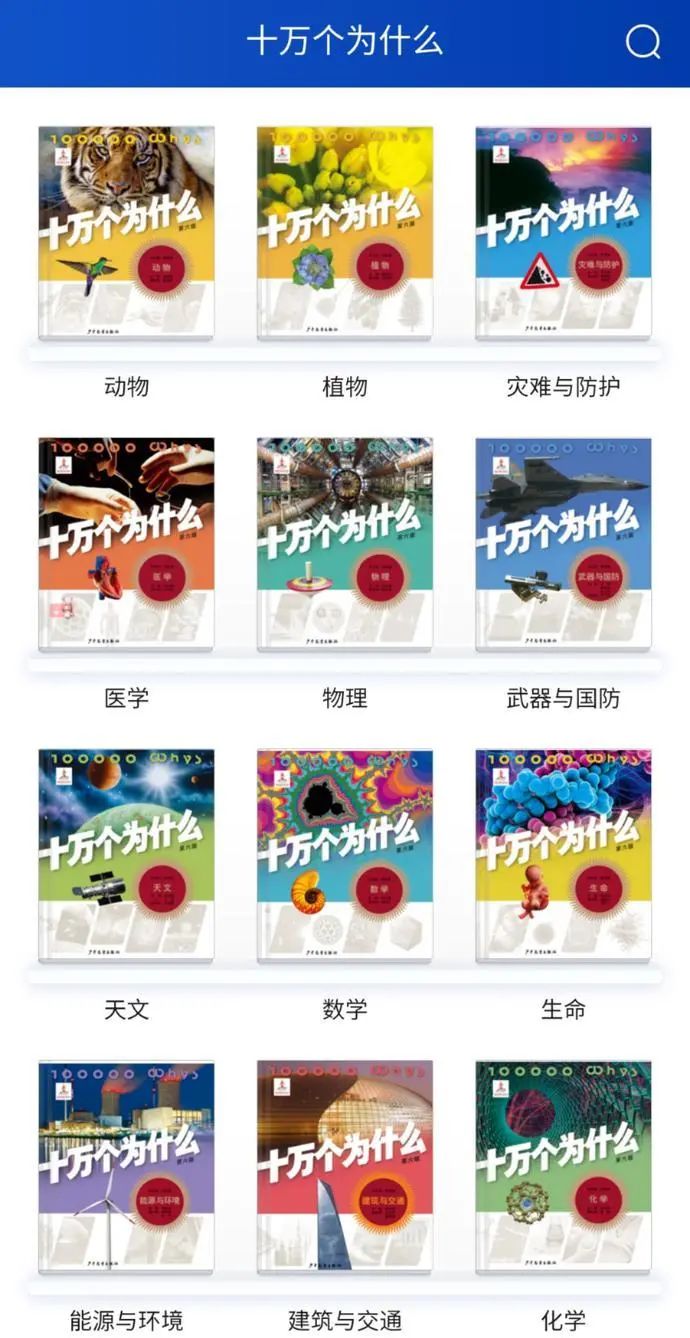690x1338 pixels.
Task: Open the 化学 volume
Action: [x=563, y=1168]
